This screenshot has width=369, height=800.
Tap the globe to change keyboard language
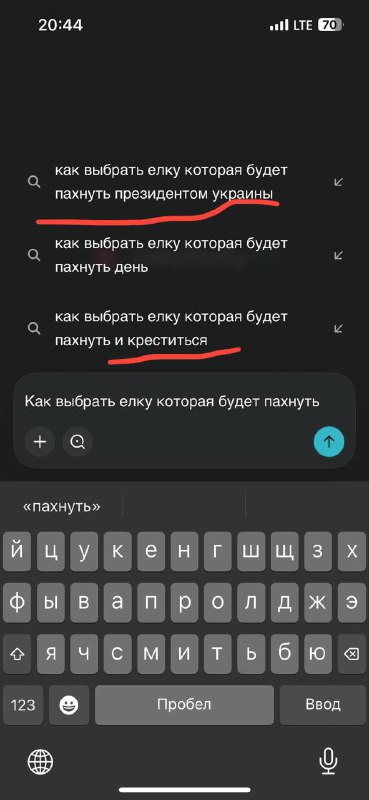(40, 763)
